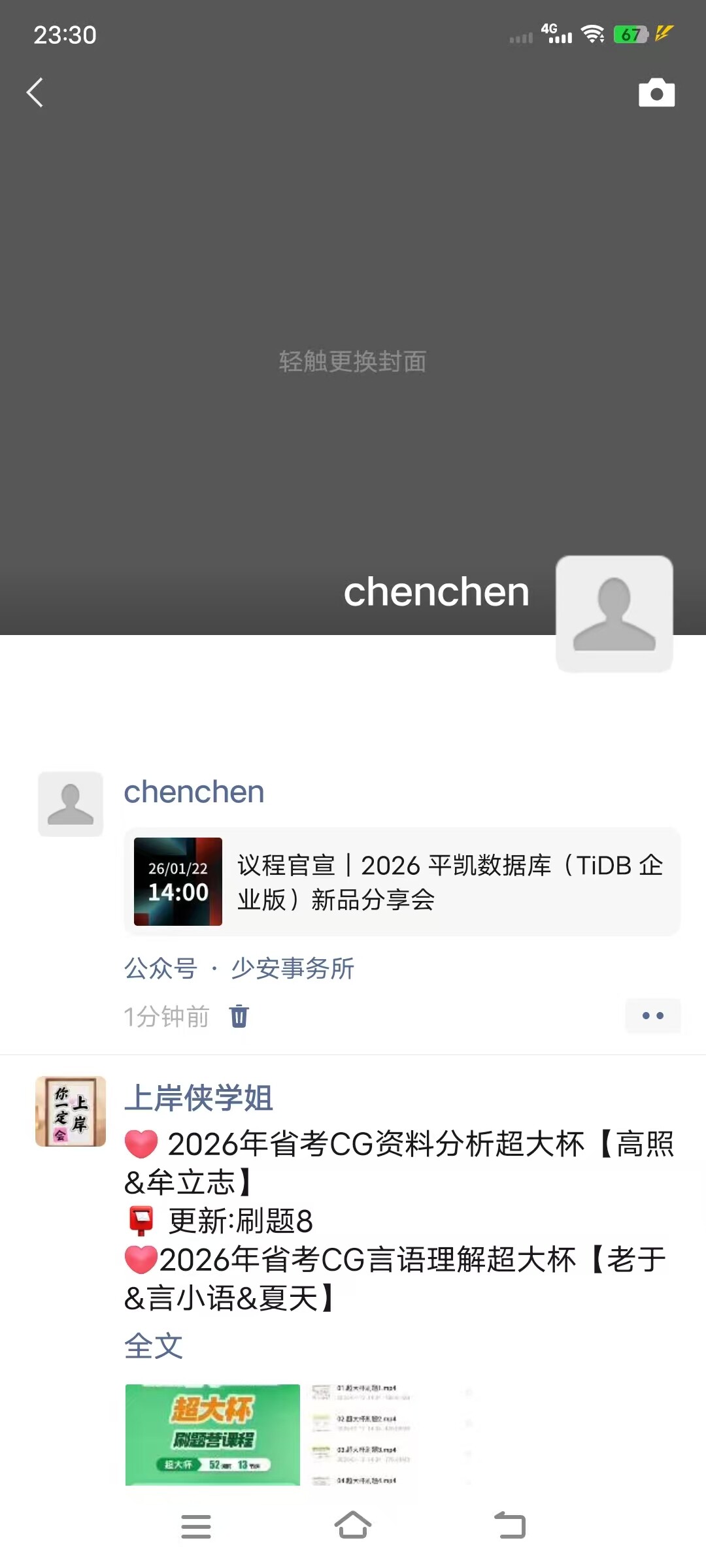View the 超大杯 刷题营课程 image
Image resolution: width=706 pixels, height=1568 pixels.
pyautogui.click(x=212, y=1434)
